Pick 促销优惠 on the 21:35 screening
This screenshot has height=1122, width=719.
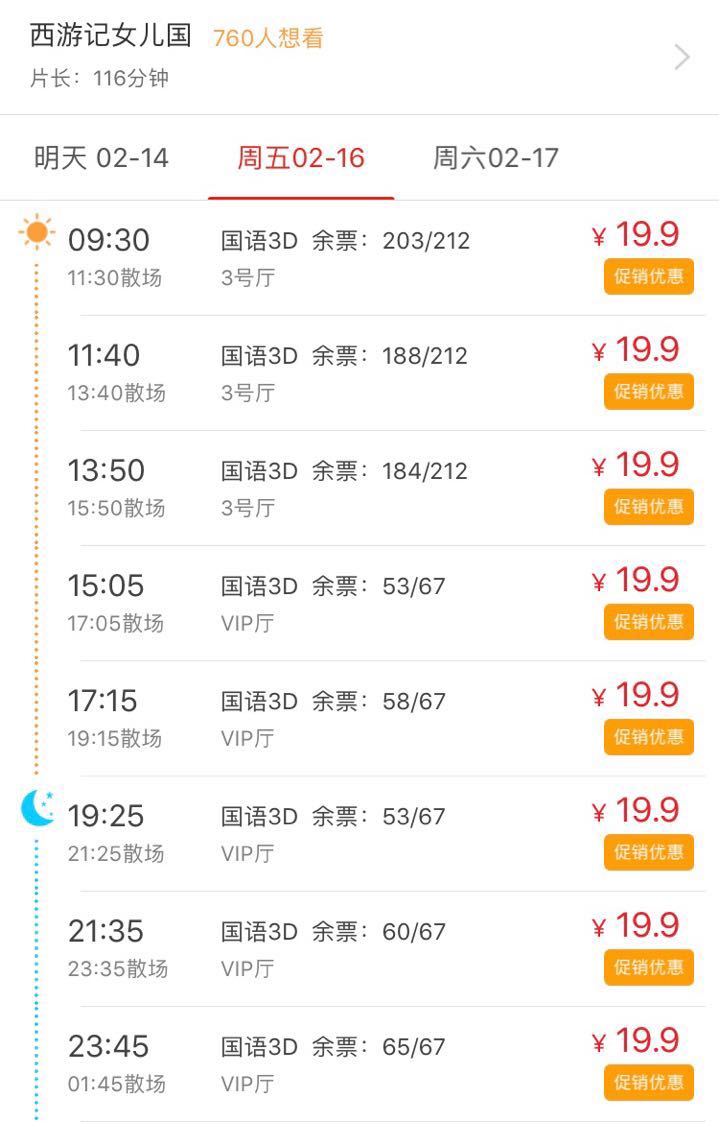pos(649,967)
